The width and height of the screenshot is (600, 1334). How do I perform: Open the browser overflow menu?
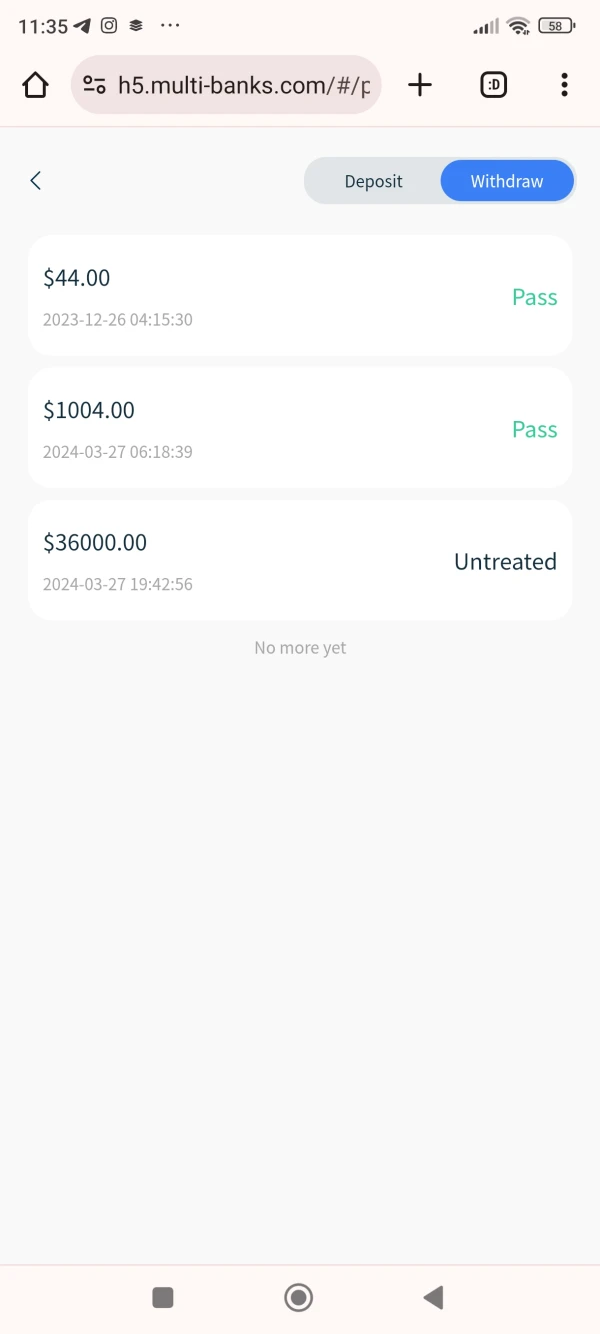564,85
